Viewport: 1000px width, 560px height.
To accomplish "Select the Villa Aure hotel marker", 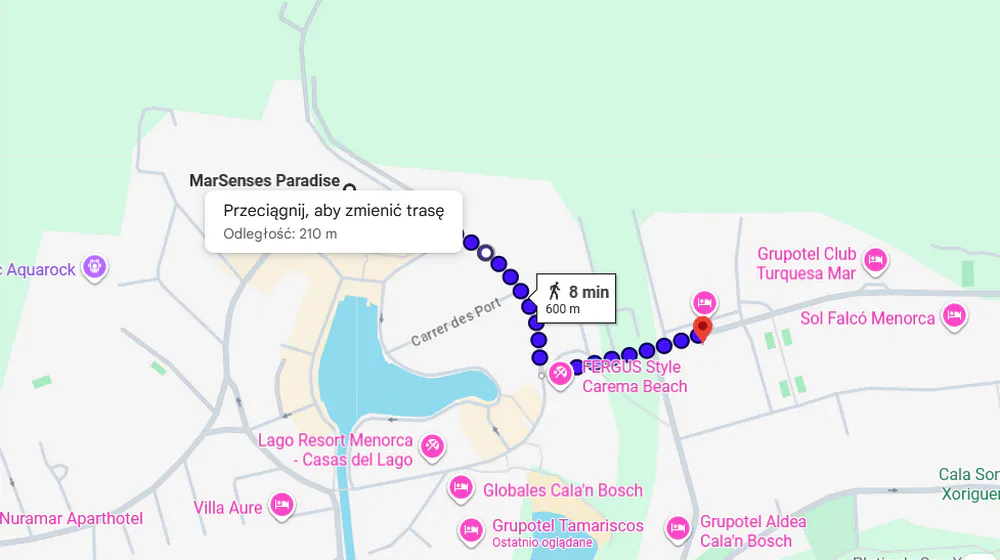I will click(281, 505).
